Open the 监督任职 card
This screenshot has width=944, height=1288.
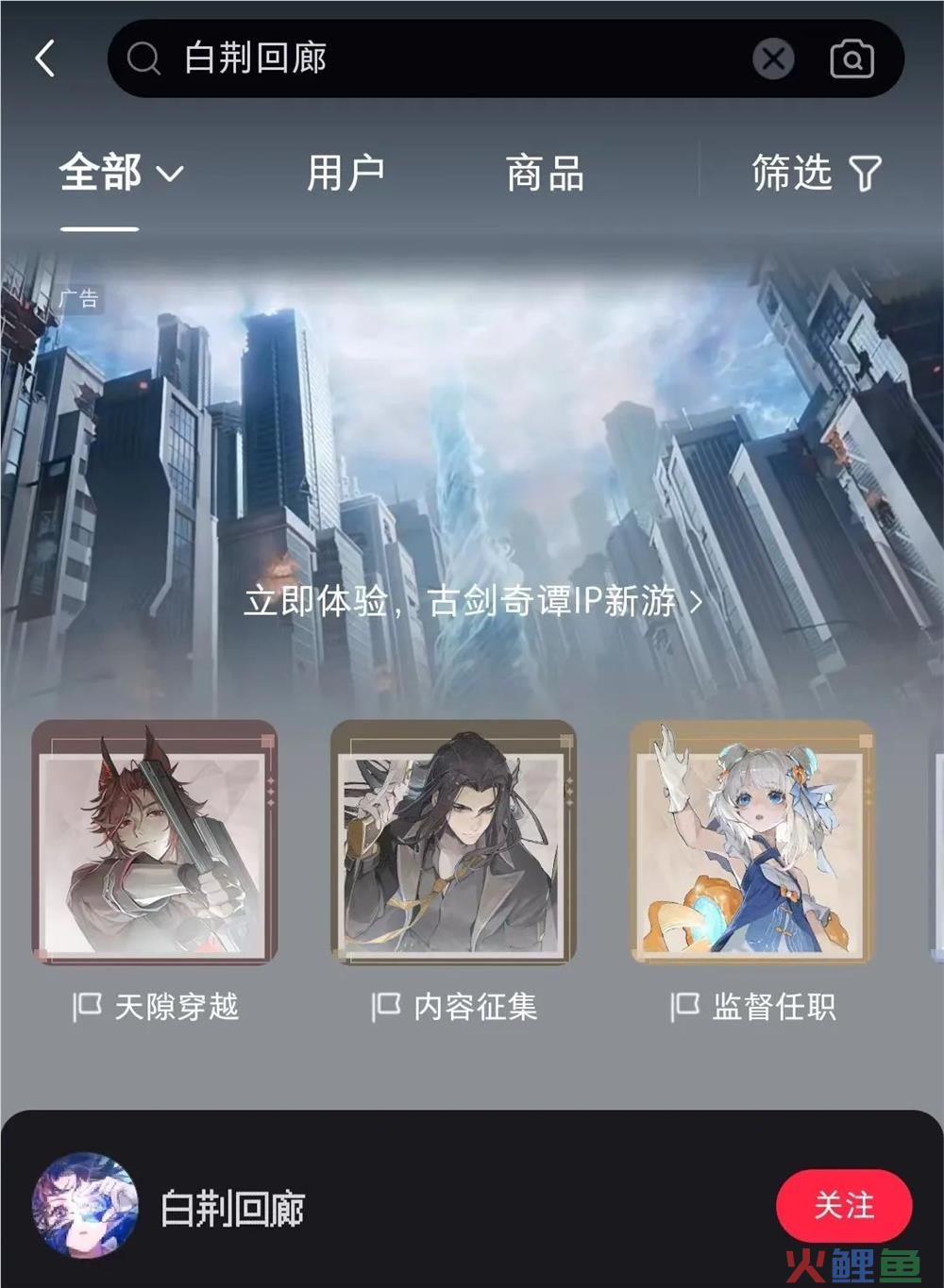(x=751, y=843)
